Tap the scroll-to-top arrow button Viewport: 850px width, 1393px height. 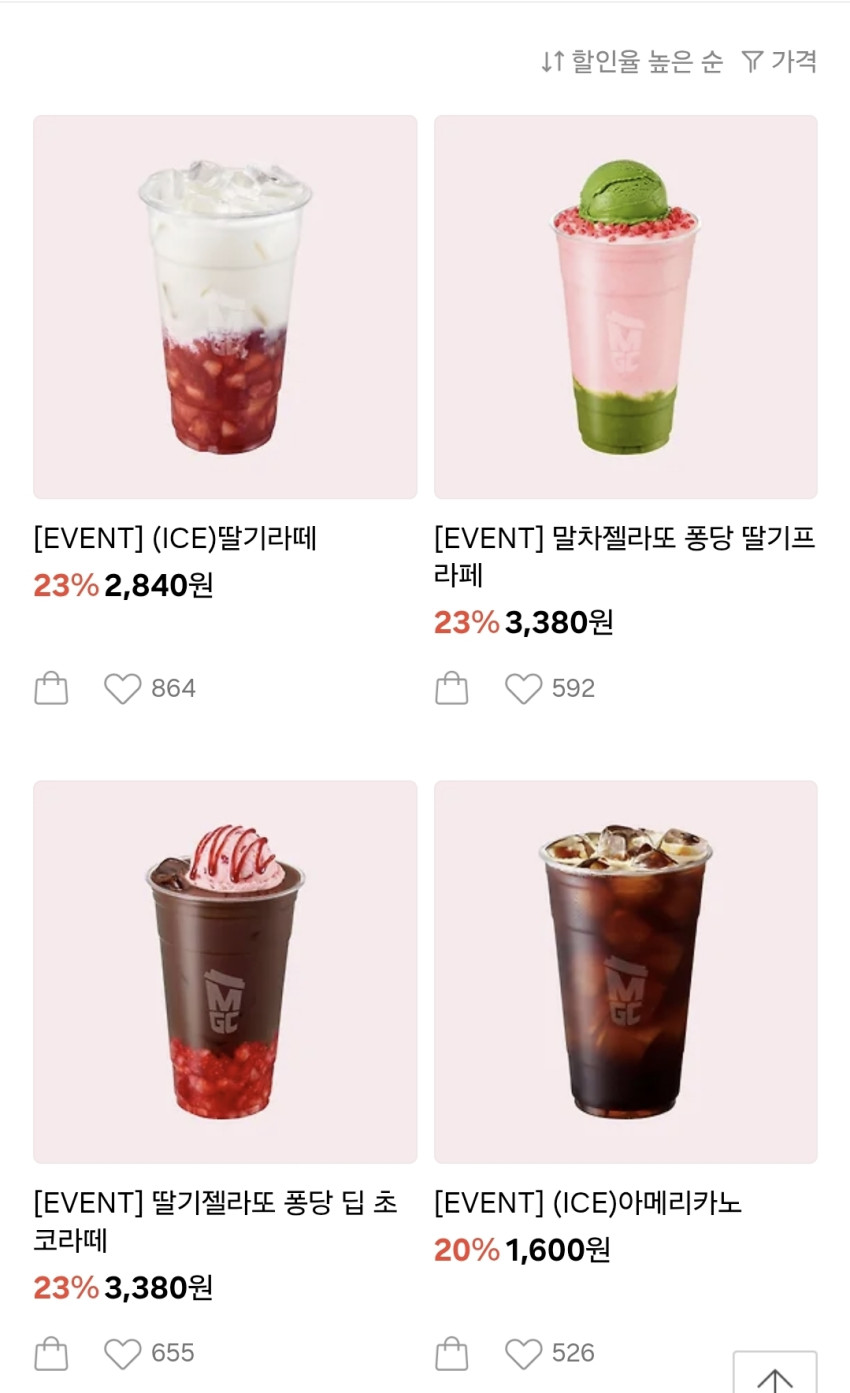point(775,1375)
